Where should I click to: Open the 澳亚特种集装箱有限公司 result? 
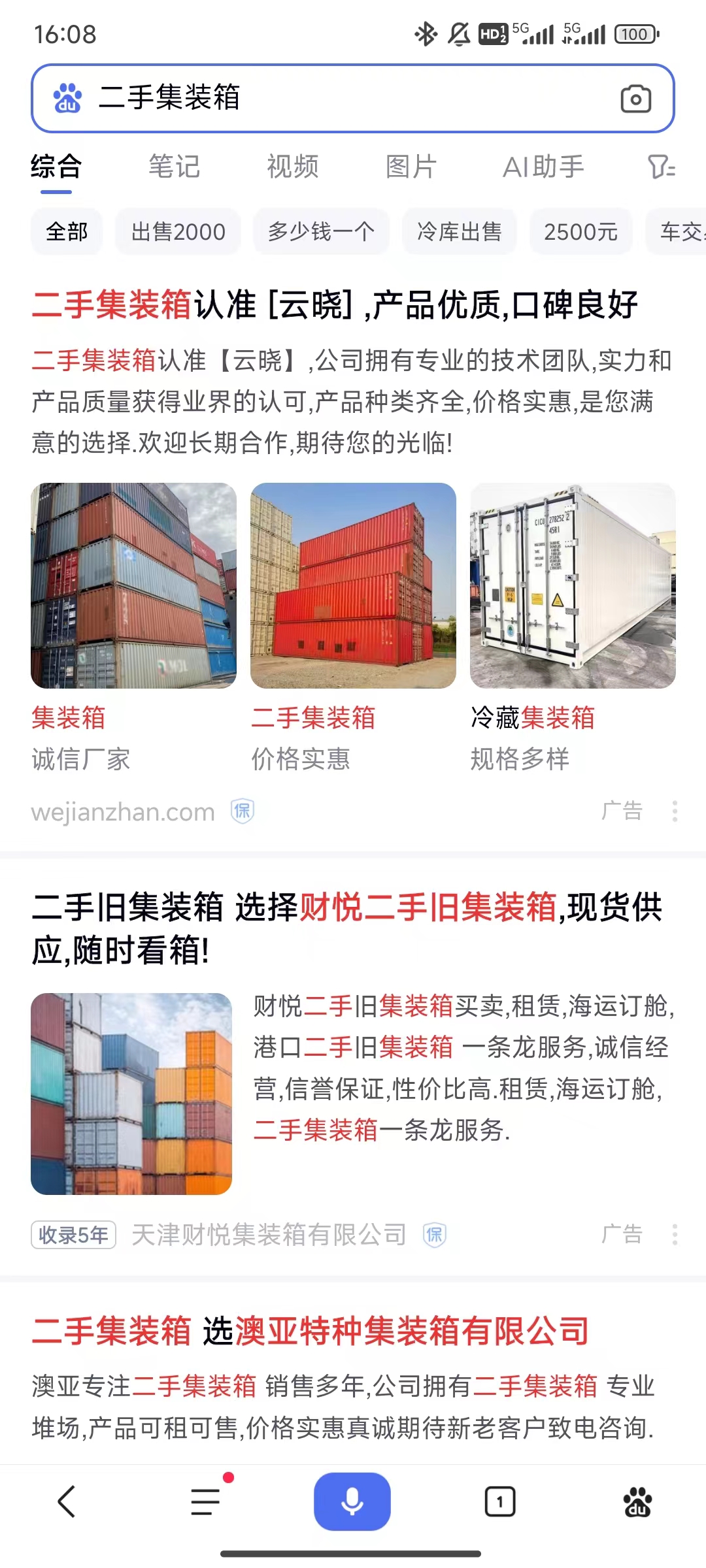(311, 1330)
